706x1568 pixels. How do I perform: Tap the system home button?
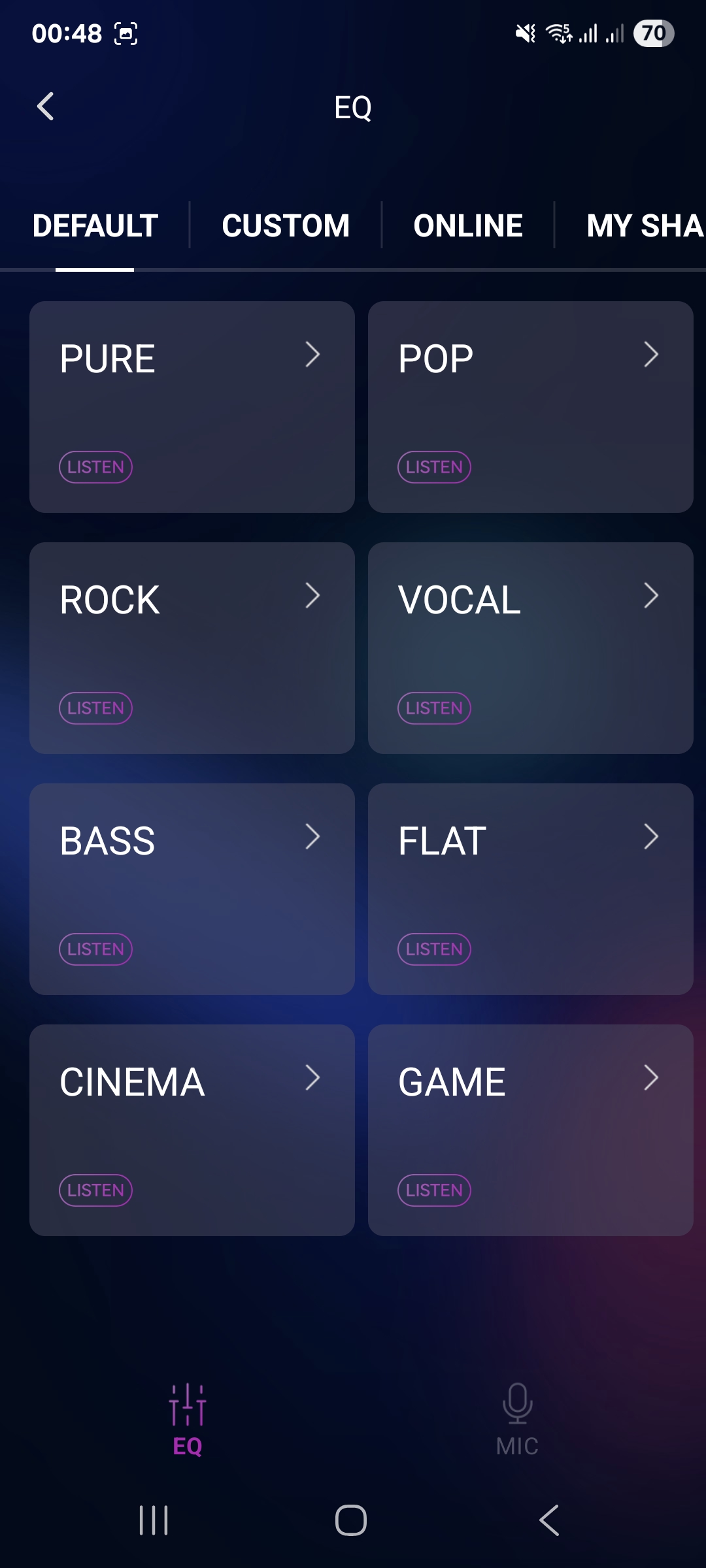pos(351,1520)
